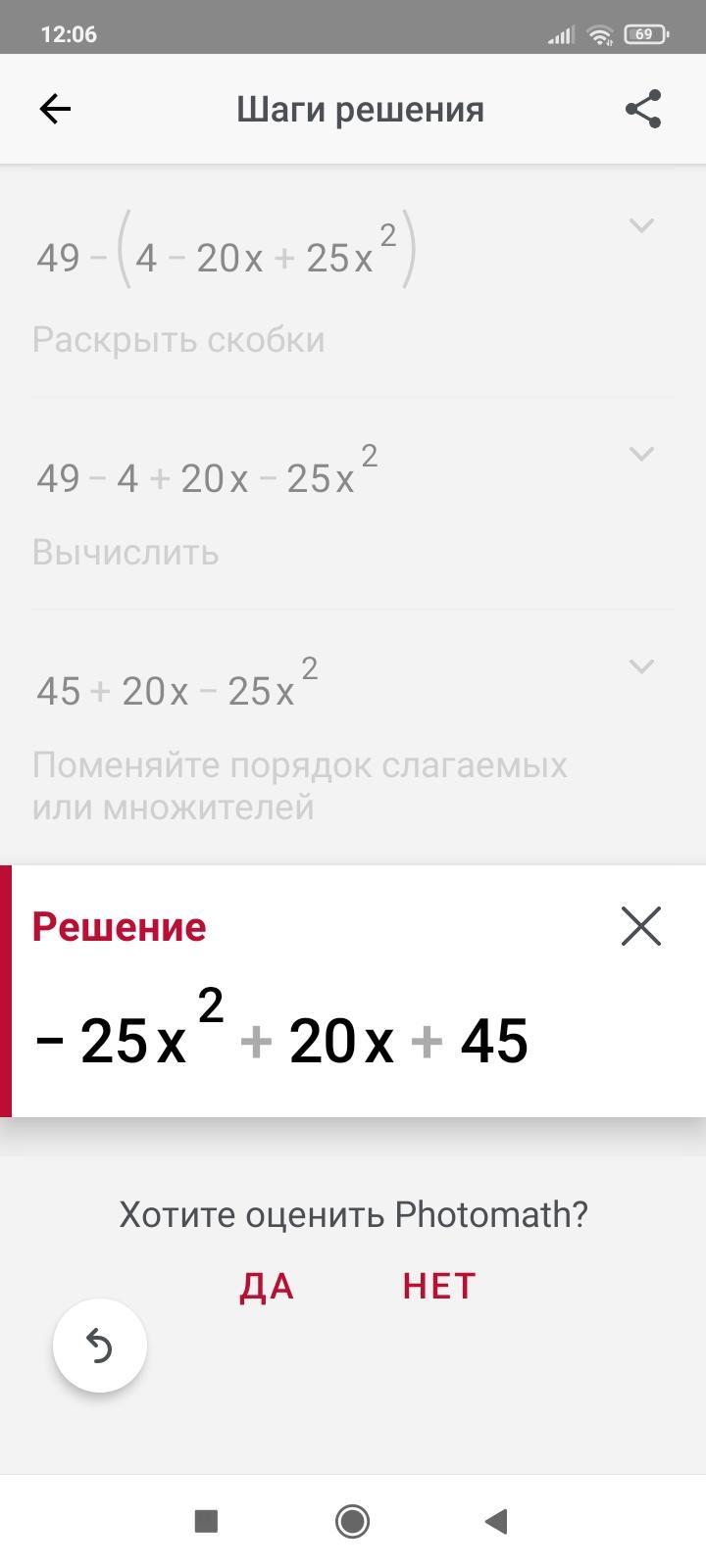The image size is (706, 1568).
Task: Go to home screen via circle button
Action: (x=352, y=1521)
